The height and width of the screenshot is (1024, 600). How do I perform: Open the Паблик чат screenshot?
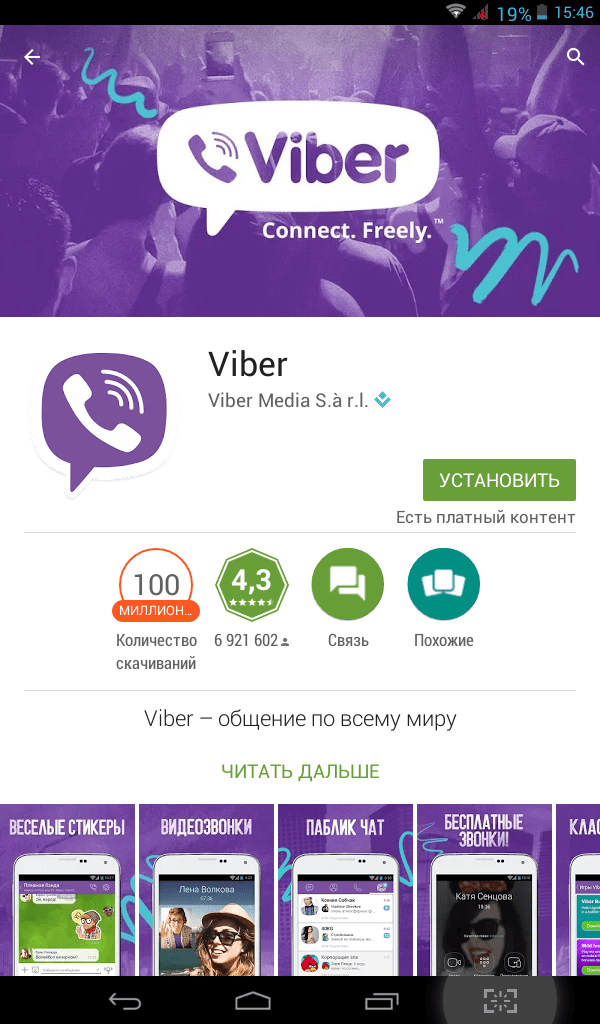tap(345, 890)
